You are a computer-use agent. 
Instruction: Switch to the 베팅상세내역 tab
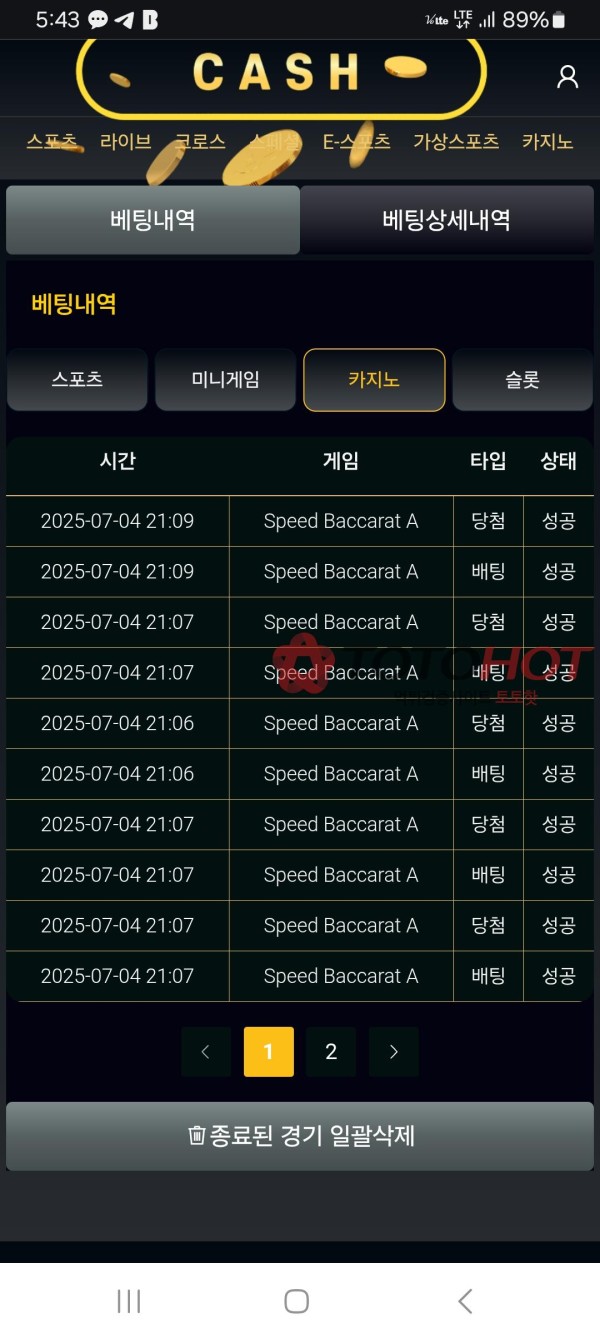pos(446,220)
